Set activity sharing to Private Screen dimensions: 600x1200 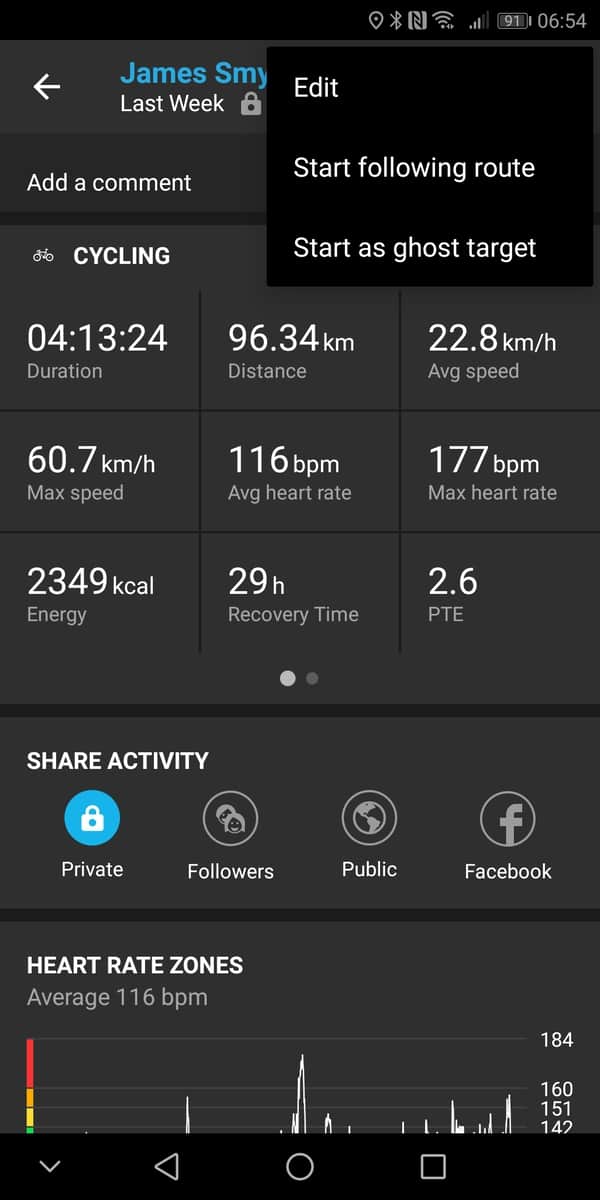click(92, 820)
